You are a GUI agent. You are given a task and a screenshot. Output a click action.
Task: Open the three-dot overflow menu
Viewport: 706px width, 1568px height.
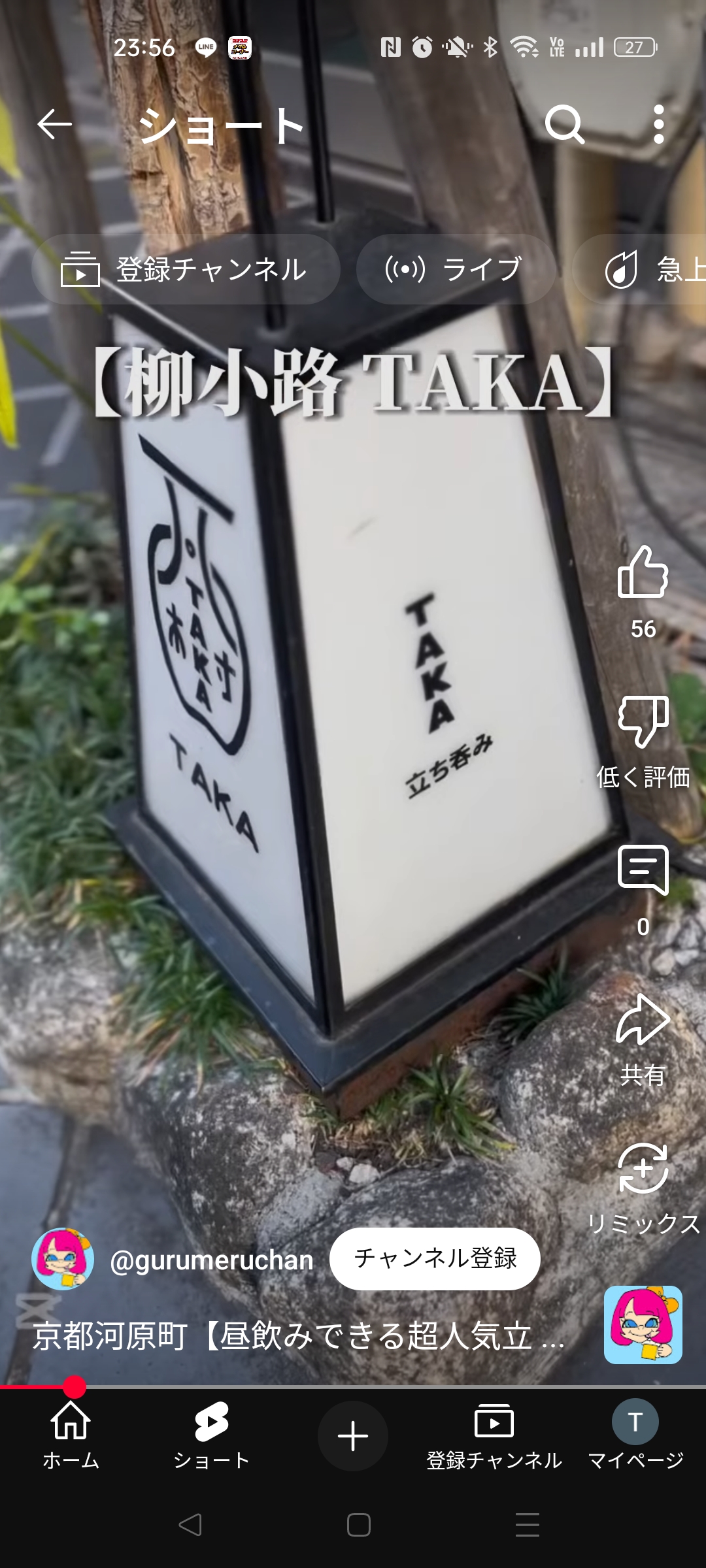coord(658,124)
